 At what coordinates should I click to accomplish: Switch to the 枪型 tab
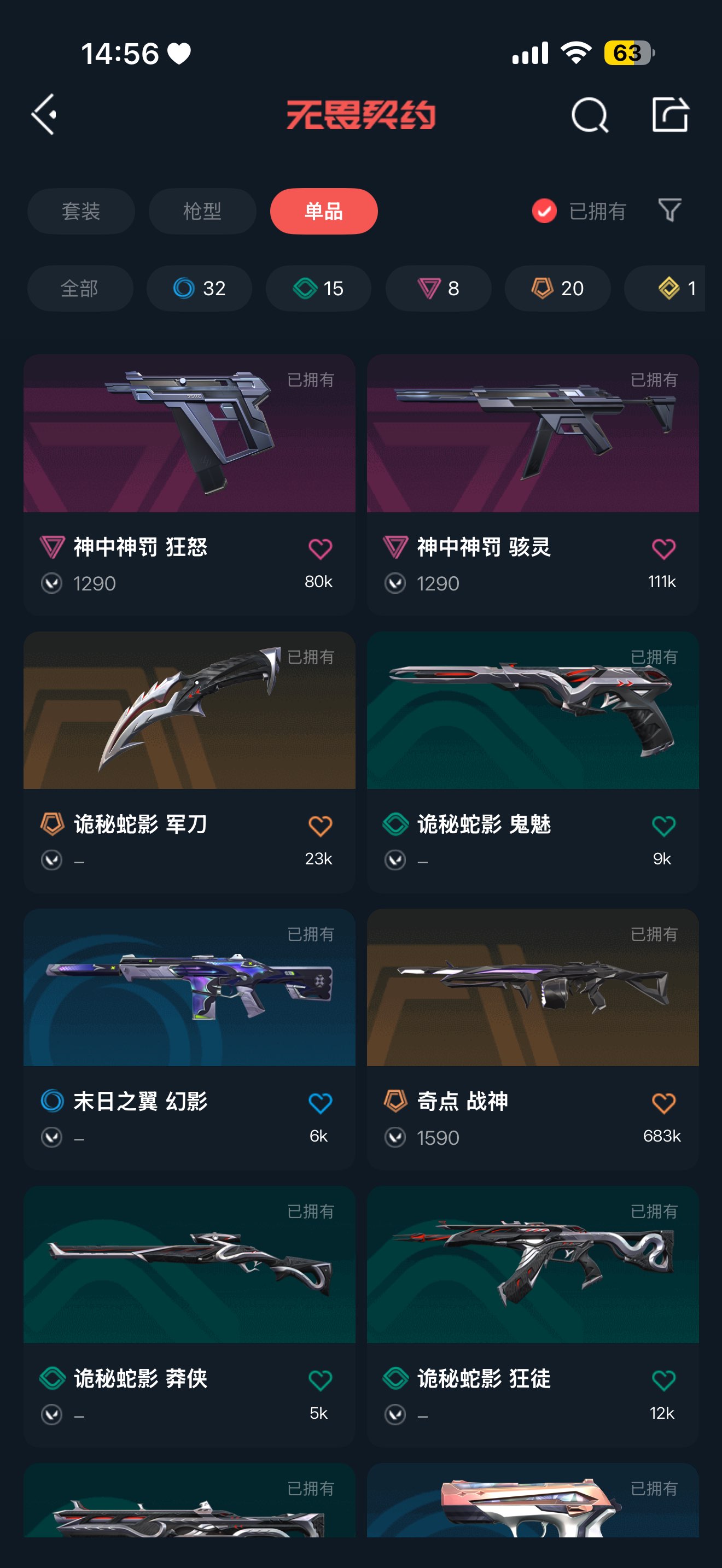(x=202, y=211)
